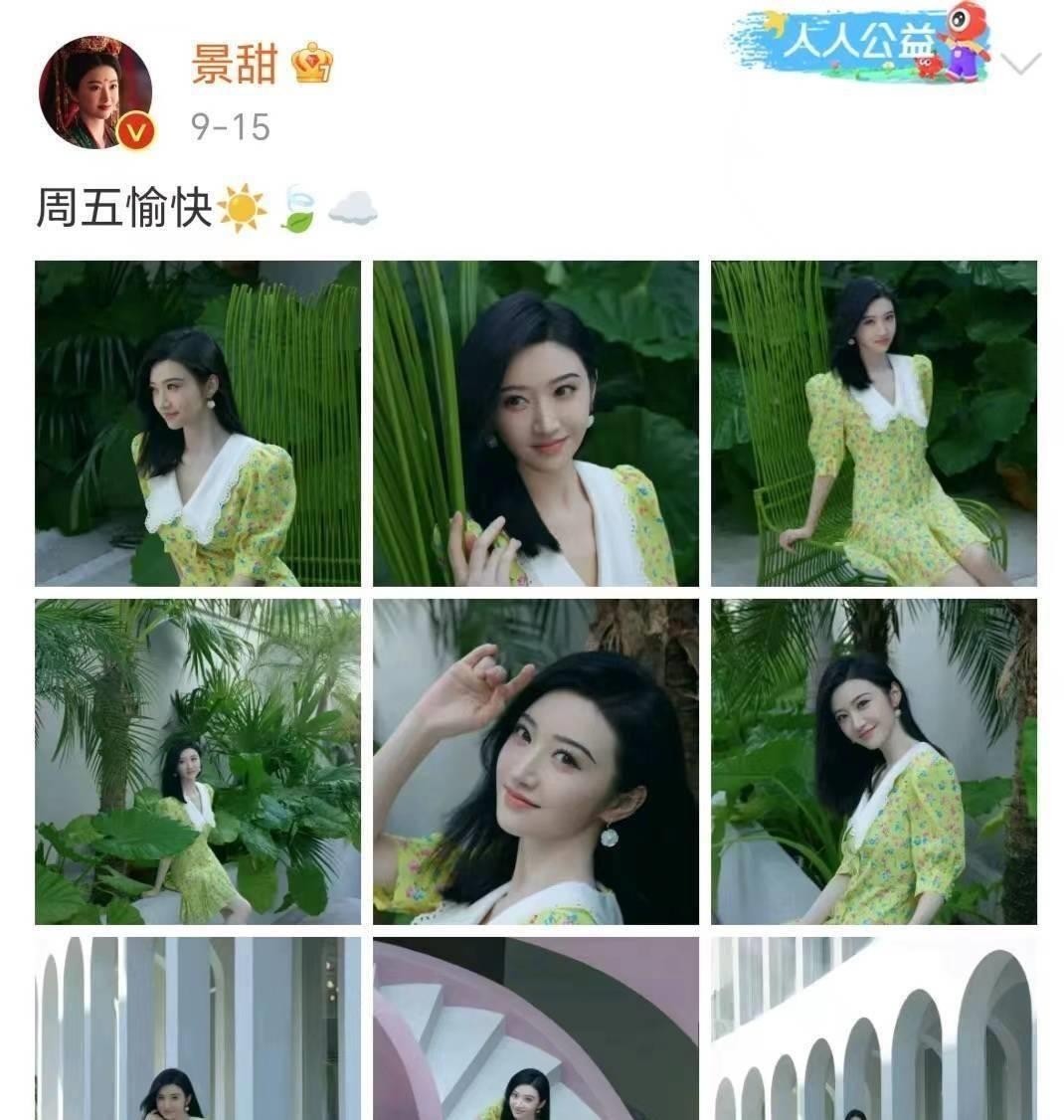Enlarge the white arched building photo
The height and width of the screenshot is (1120, 1064).
874,1028
